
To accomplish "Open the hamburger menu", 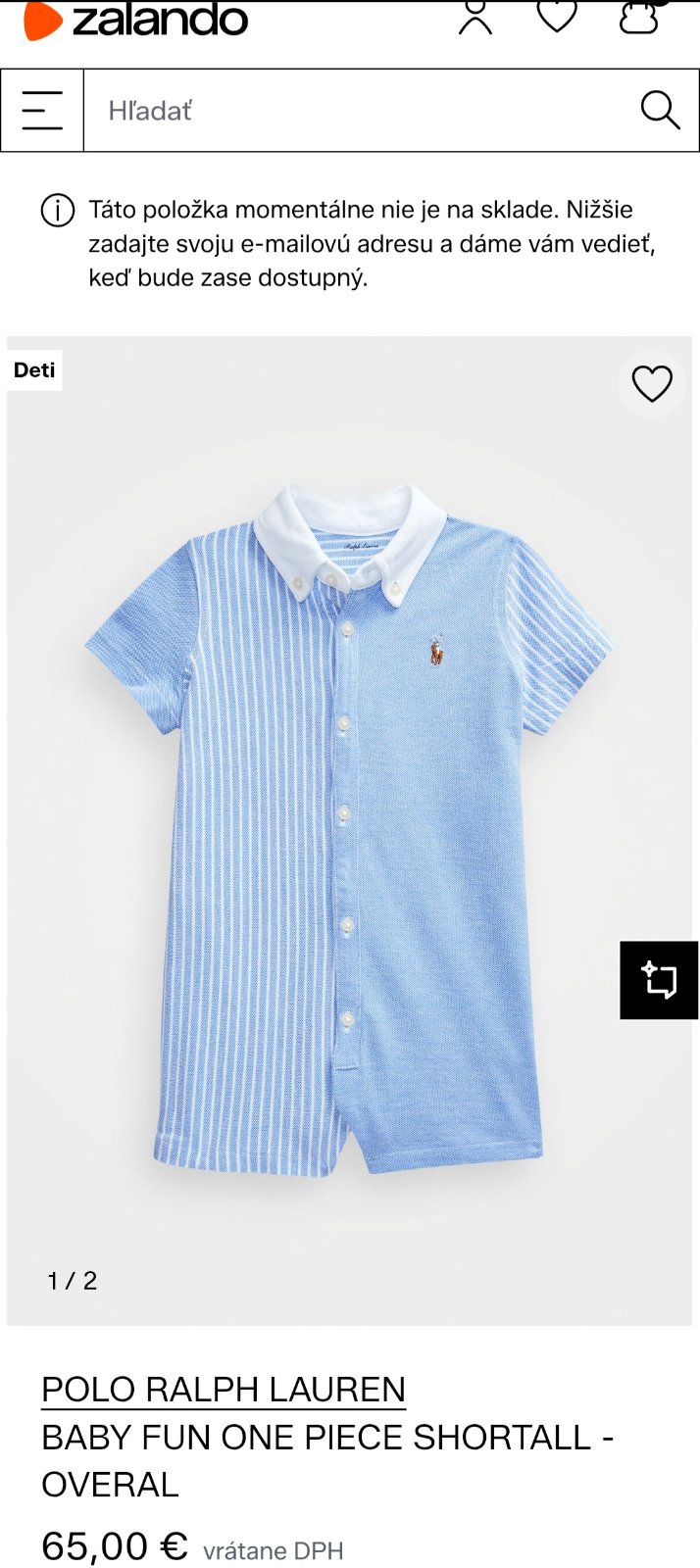I will [42, 111].
